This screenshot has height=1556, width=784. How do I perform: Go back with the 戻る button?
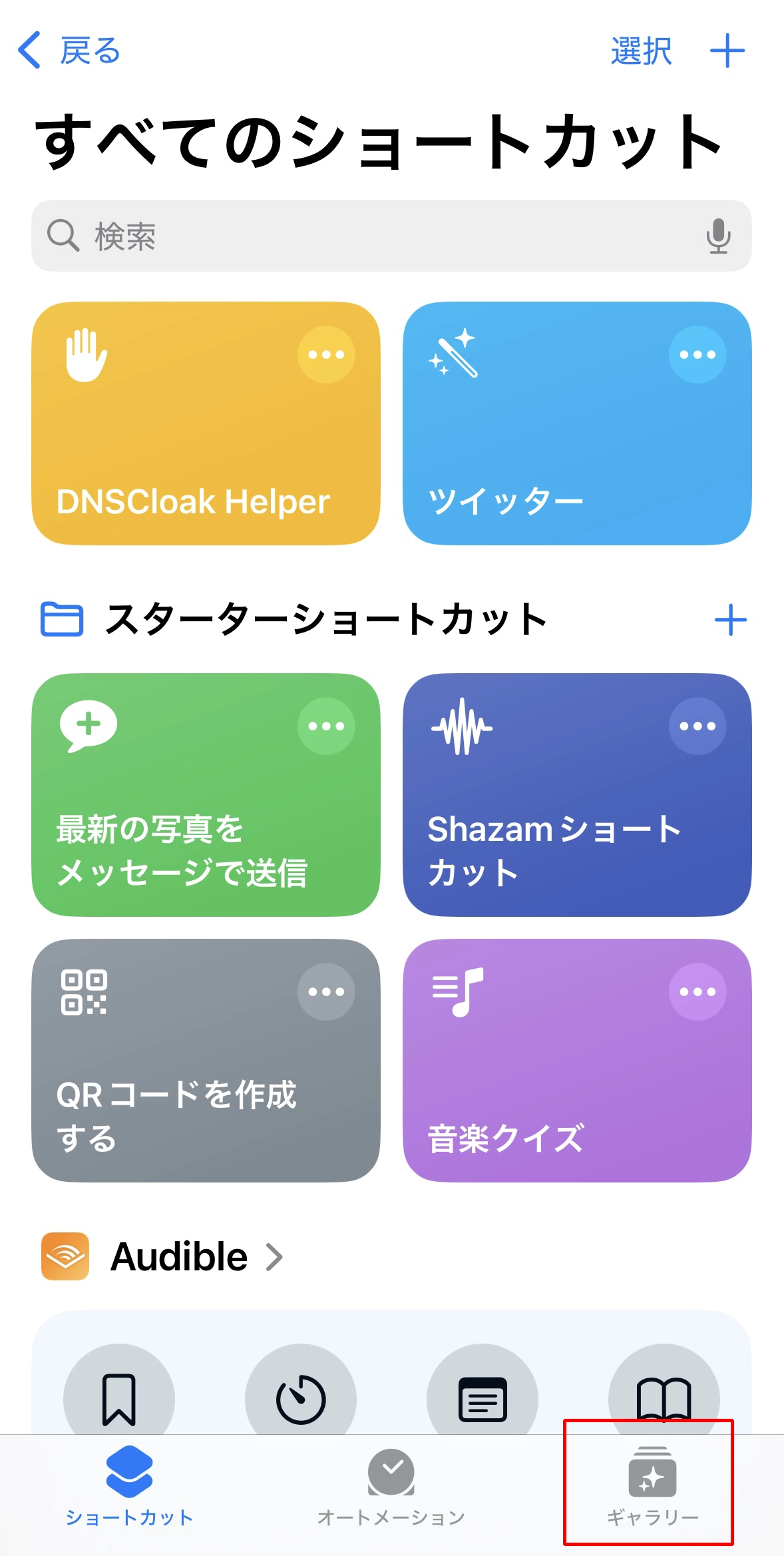[69, 51]
